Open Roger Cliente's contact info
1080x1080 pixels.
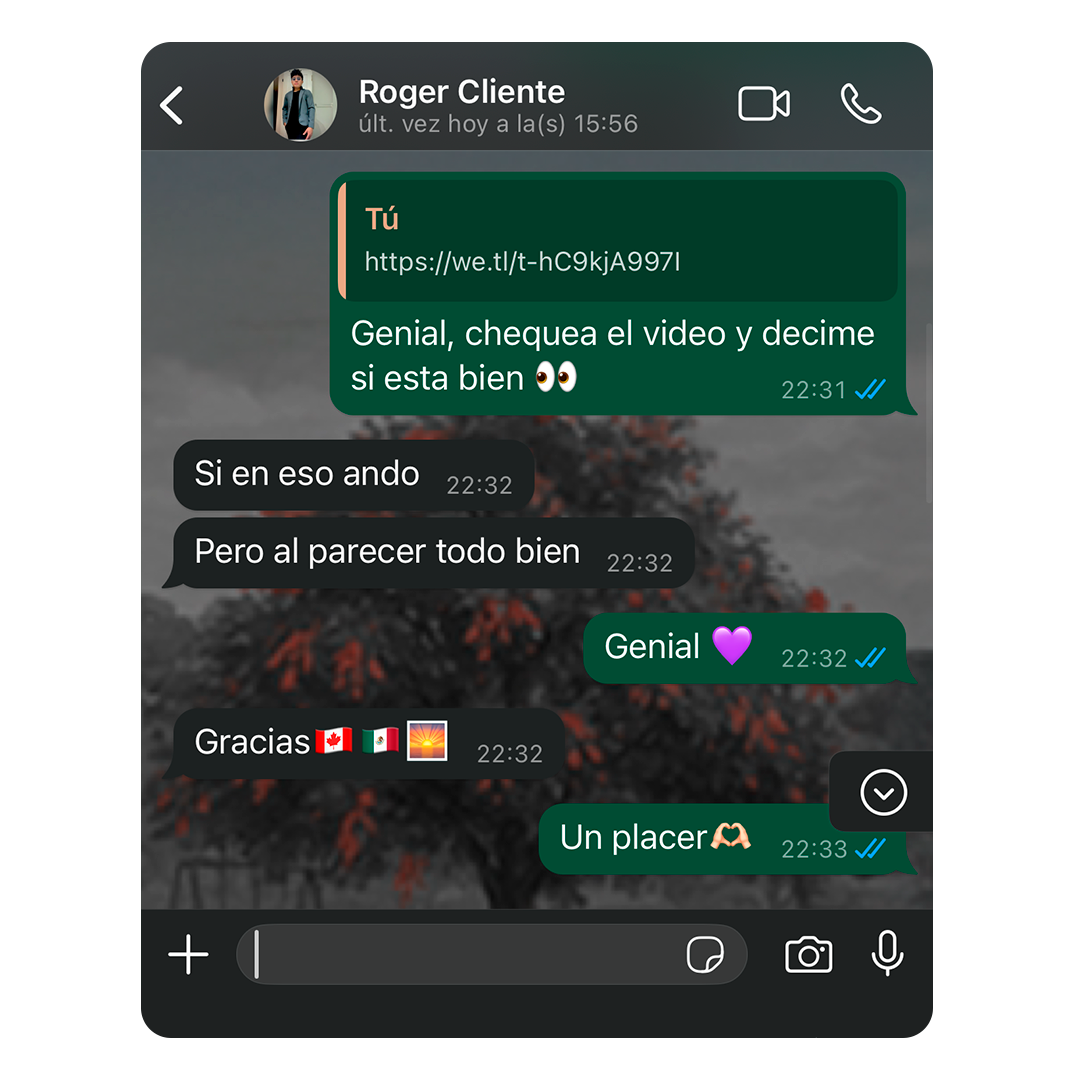point(461,105)
